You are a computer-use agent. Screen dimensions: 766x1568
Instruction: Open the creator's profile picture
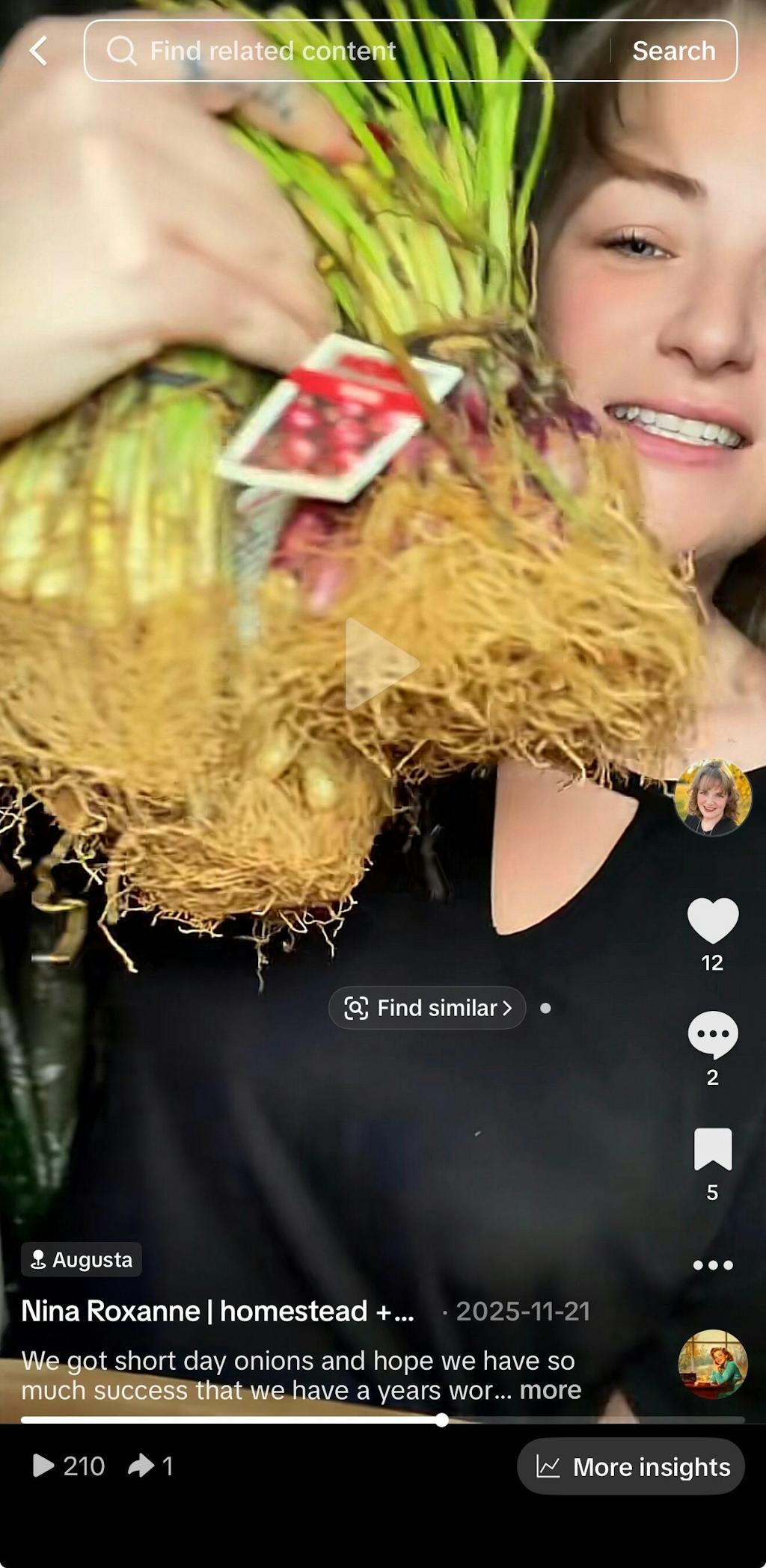(713, 796)
